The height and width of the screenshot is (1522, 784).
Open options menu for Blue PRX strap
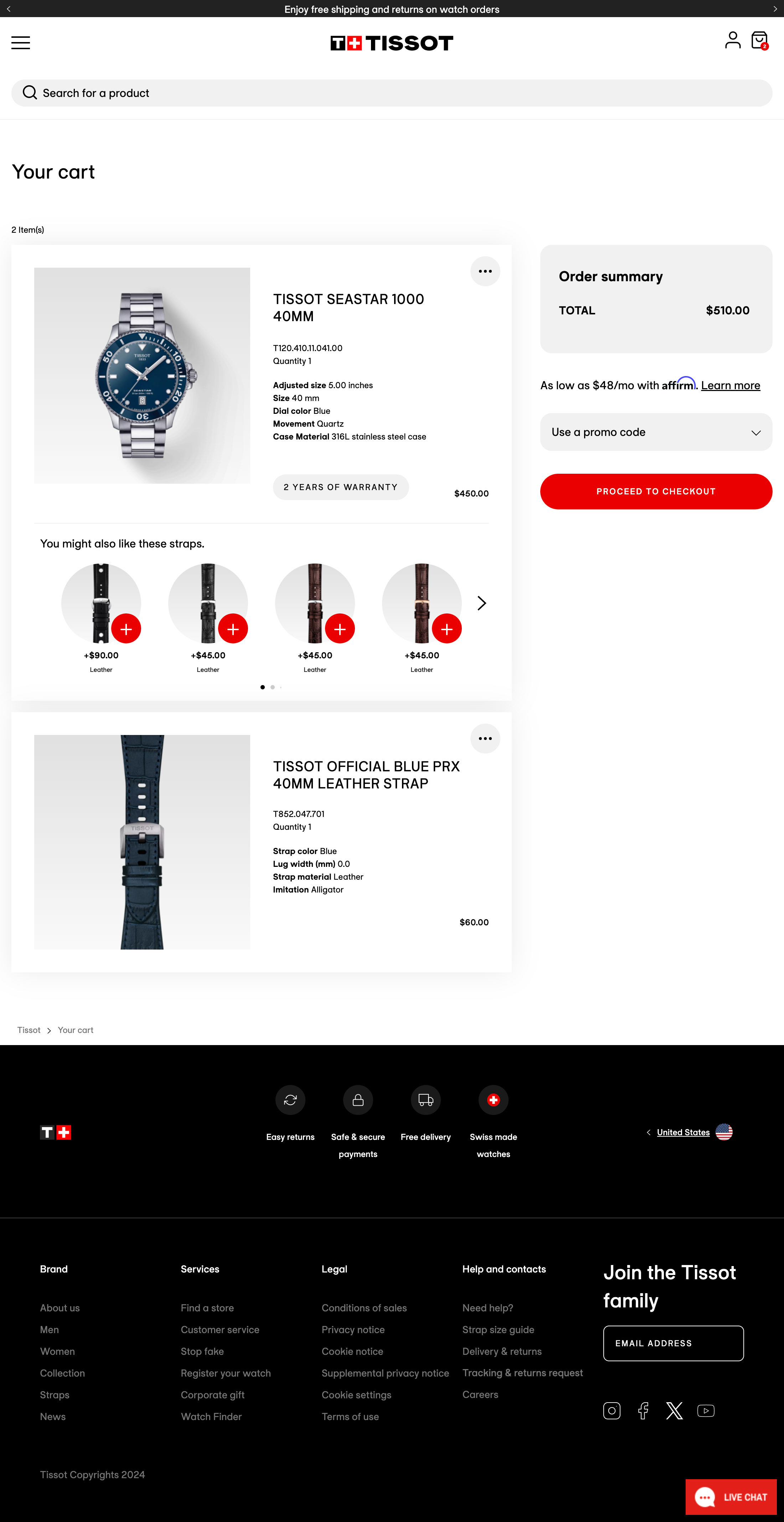tap(484, 739)
